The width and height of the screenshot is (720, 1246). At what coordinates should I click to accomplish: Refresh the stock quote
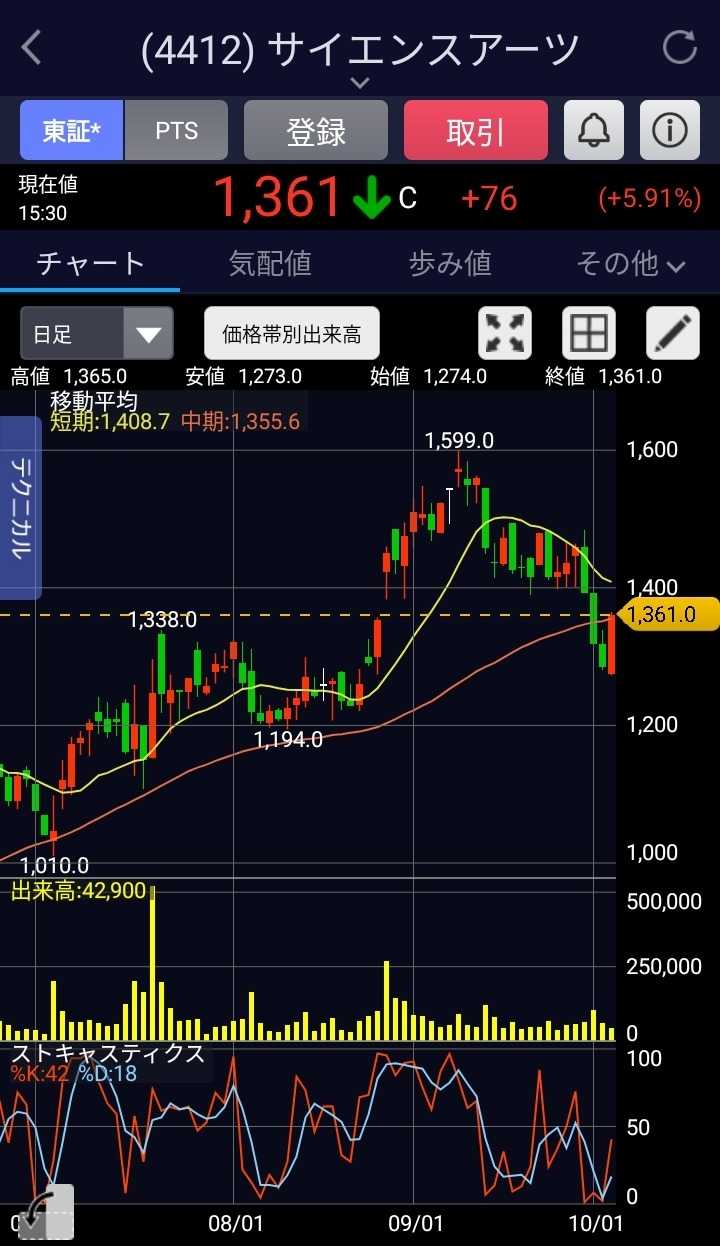tap(679, 47)
